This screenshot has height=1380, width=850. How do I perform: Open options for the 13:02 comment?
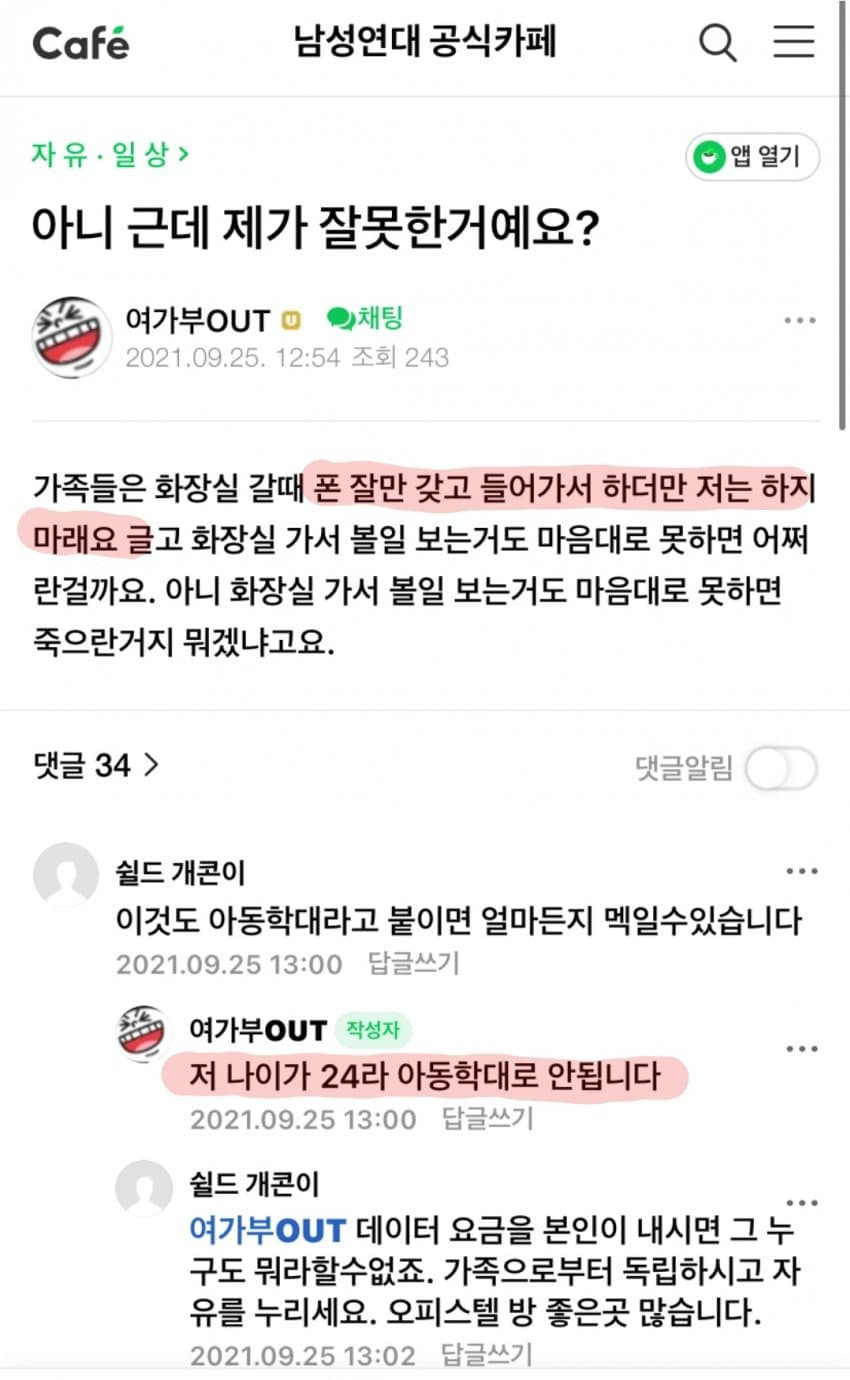pyautogui.click(x=801, y=1203)
